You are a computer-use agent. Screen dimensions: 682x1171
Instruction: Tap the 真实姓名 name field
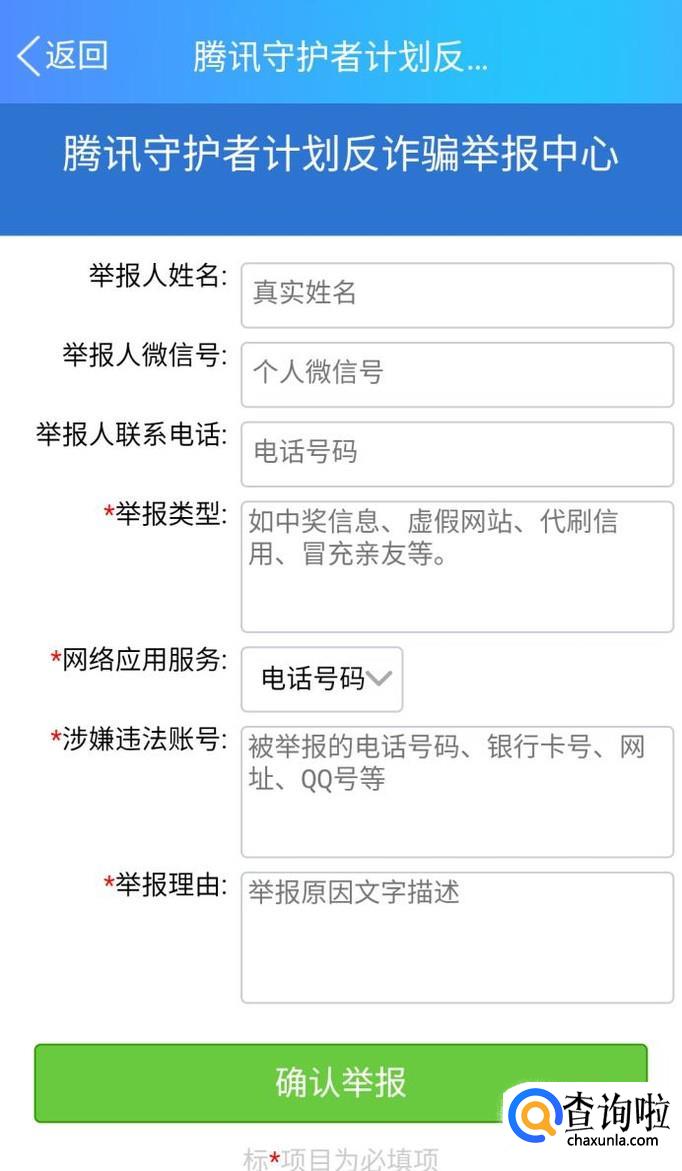(457, 295)
